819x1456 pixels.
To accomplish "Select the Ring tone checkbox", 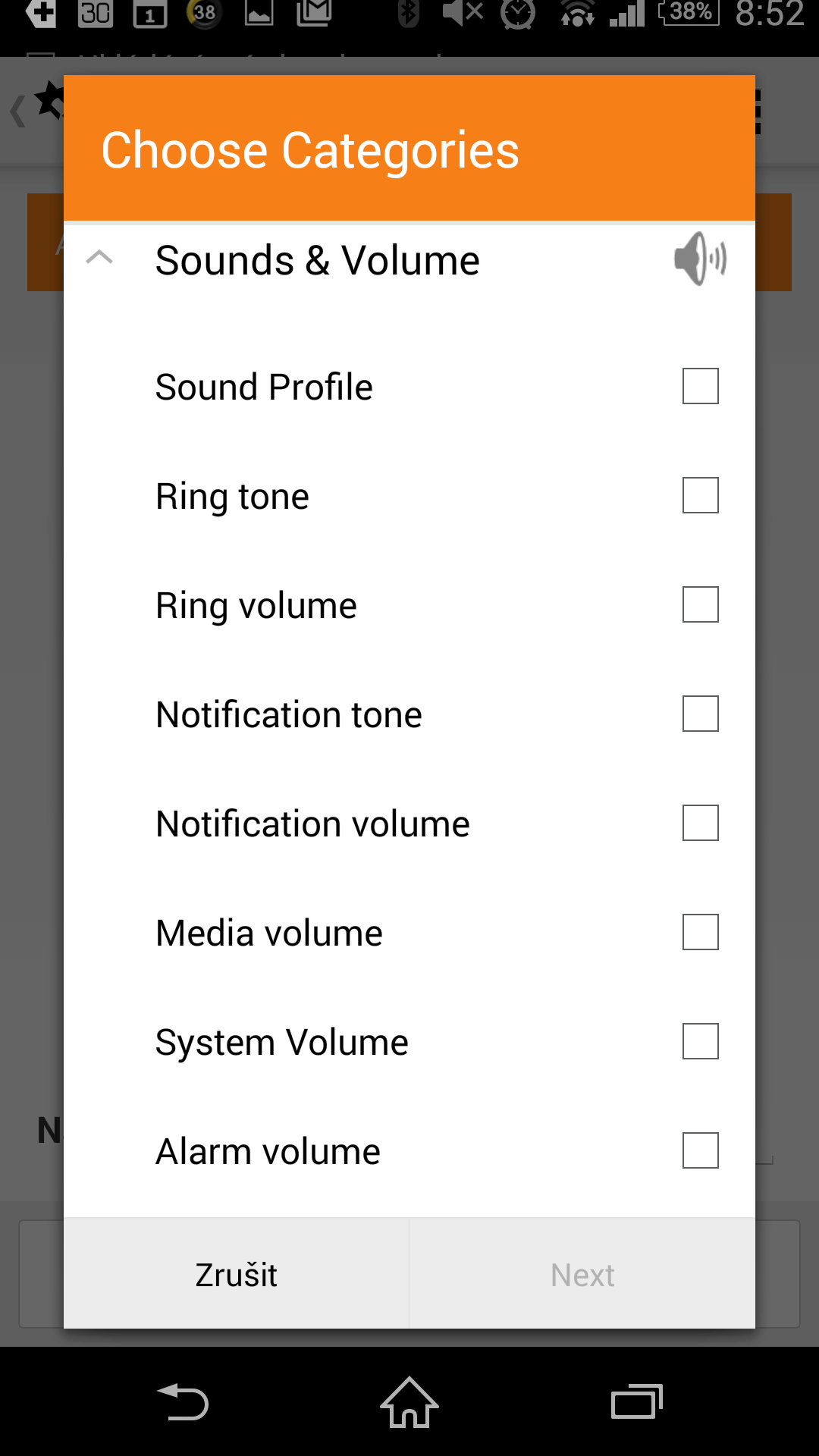I will click(x=700, y=495).
